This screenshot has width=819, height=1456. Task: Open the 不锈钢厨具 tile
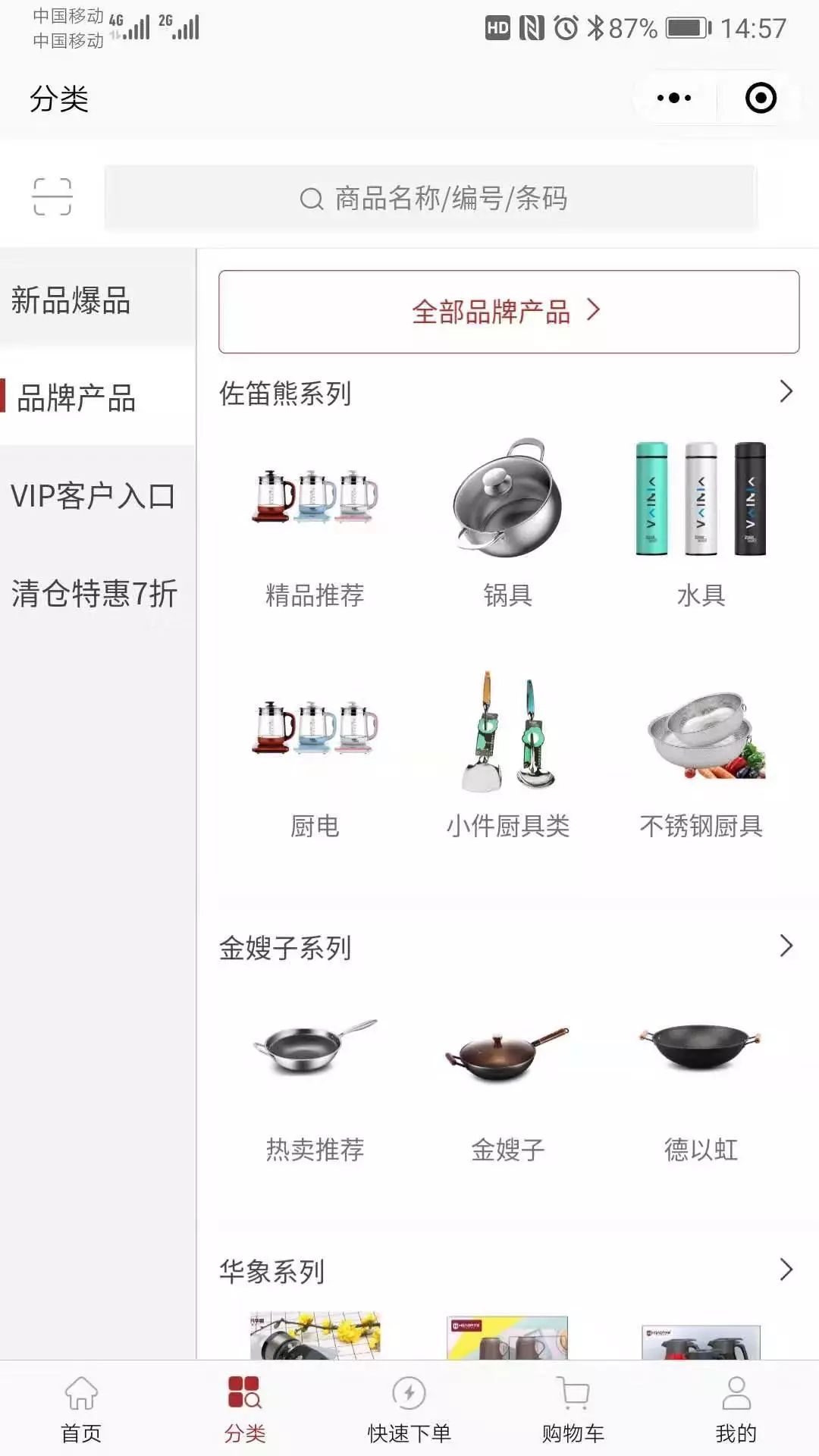(x=701, y=755)
